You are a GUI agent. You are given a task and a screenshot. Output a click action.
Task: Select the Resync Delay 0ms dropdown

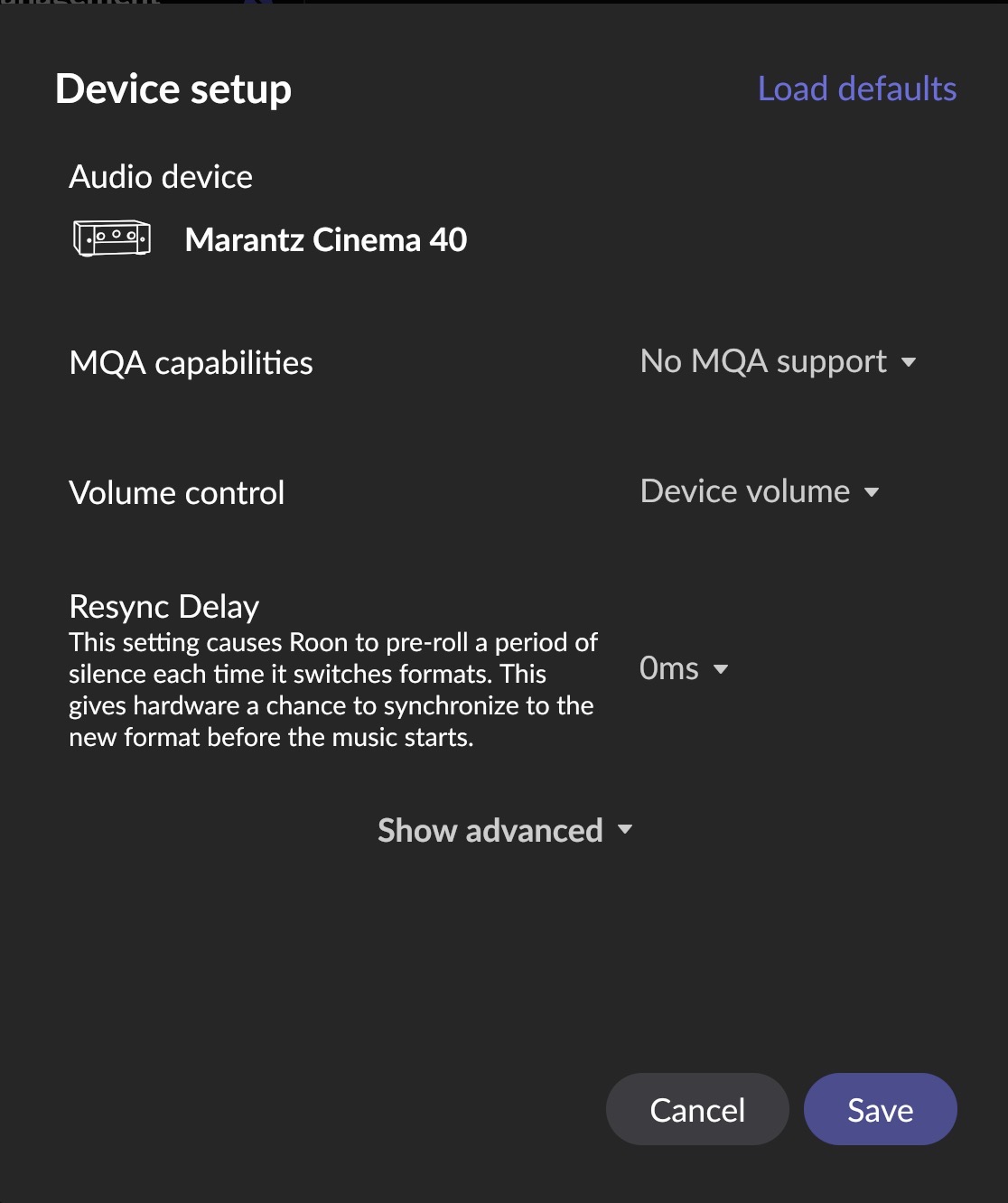[683, 669]
